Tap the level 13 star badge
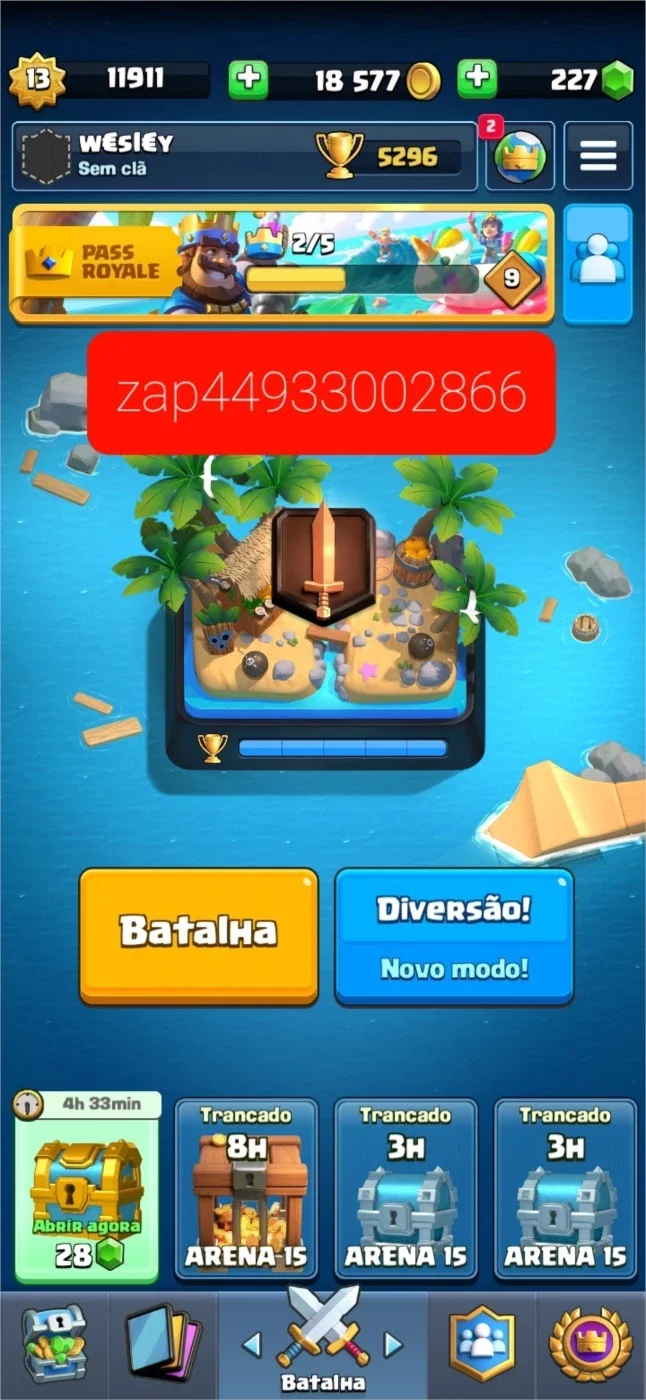 [x=37, y=80]
